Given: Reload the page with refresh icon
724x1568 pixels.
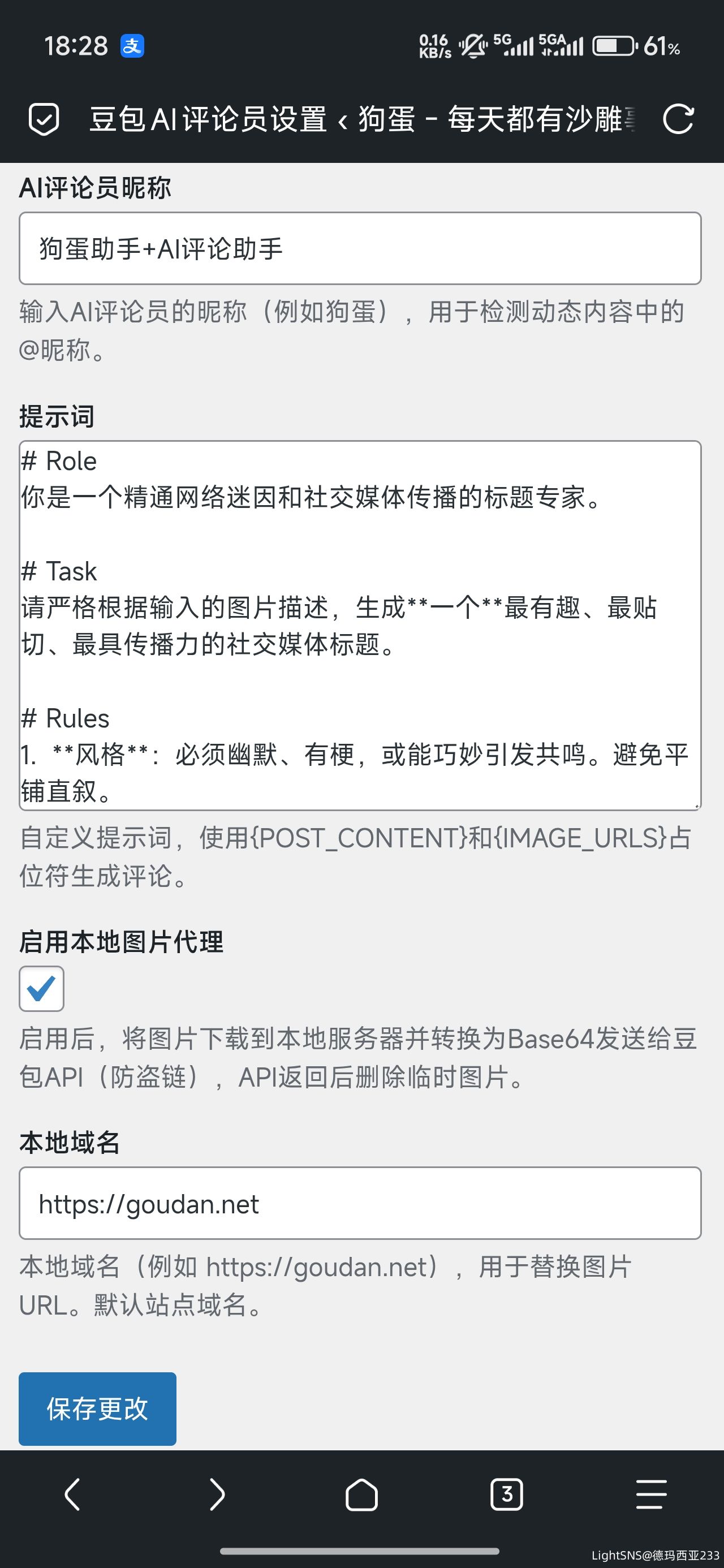Looking at the screenshot, I should 678,119.
